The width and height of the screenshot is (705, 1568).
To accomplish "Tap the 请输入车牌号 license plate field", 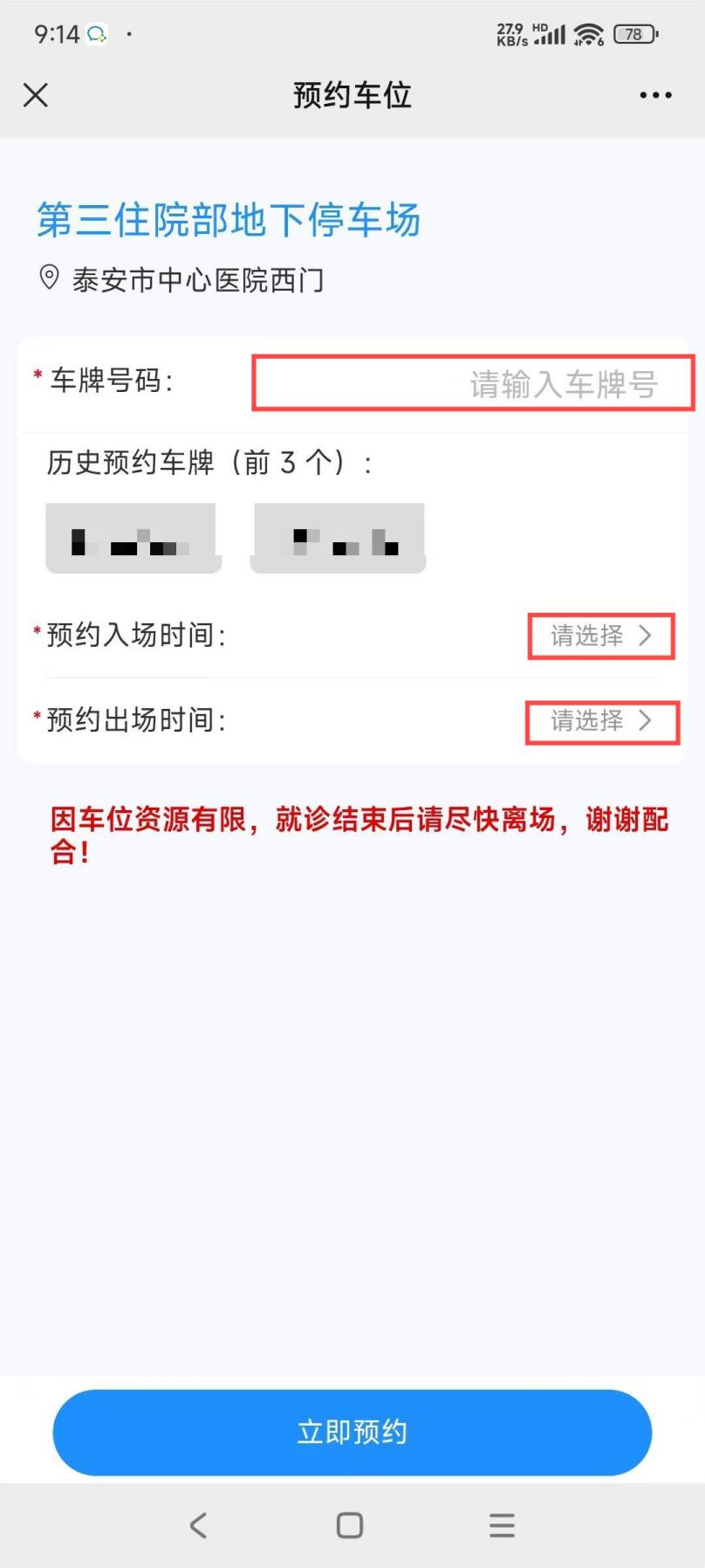I will [474, 383].
